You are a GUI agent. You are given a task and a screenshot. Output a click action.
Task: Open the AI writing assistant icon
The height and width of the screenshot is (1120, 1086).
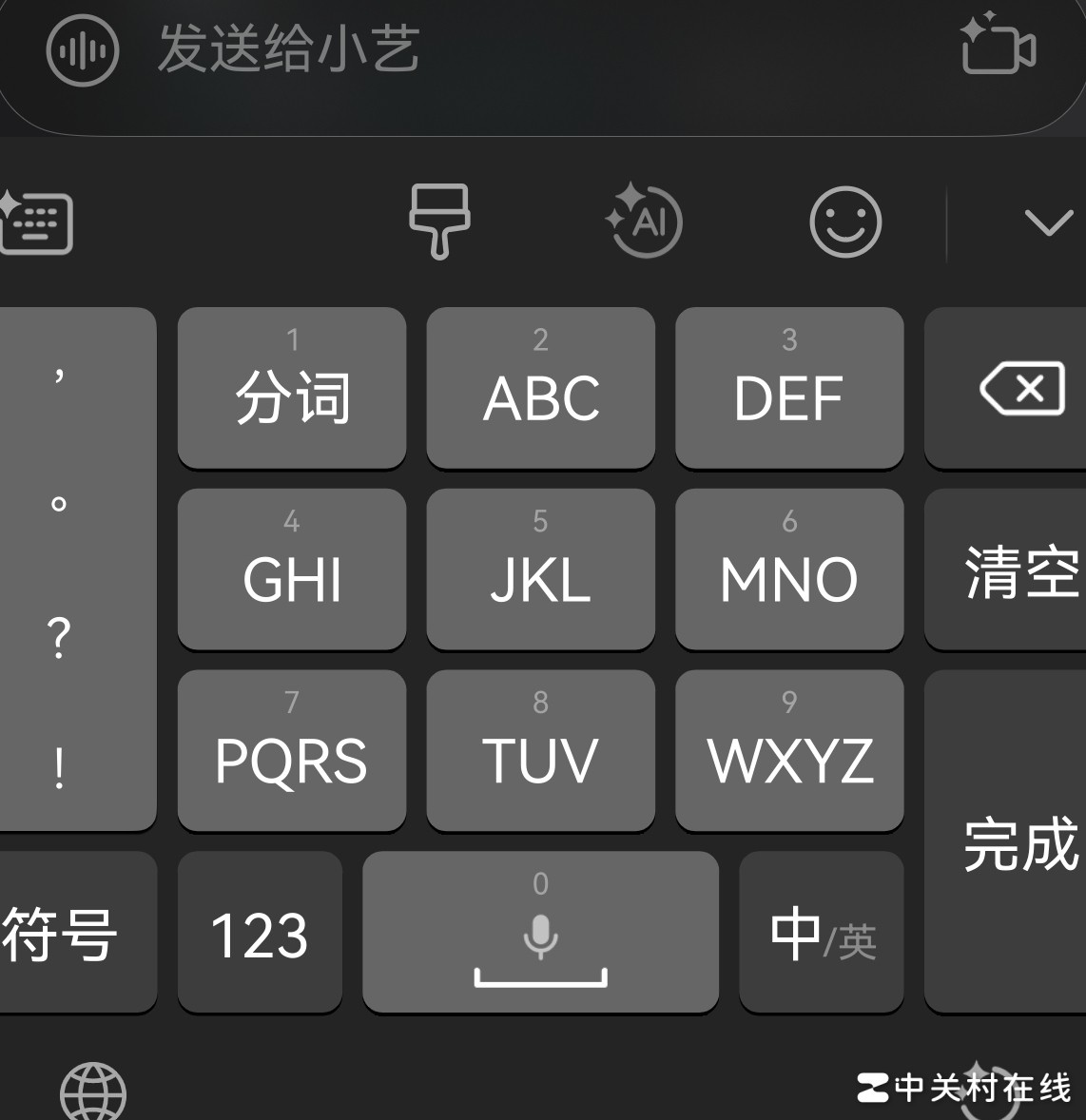point(646,221)
